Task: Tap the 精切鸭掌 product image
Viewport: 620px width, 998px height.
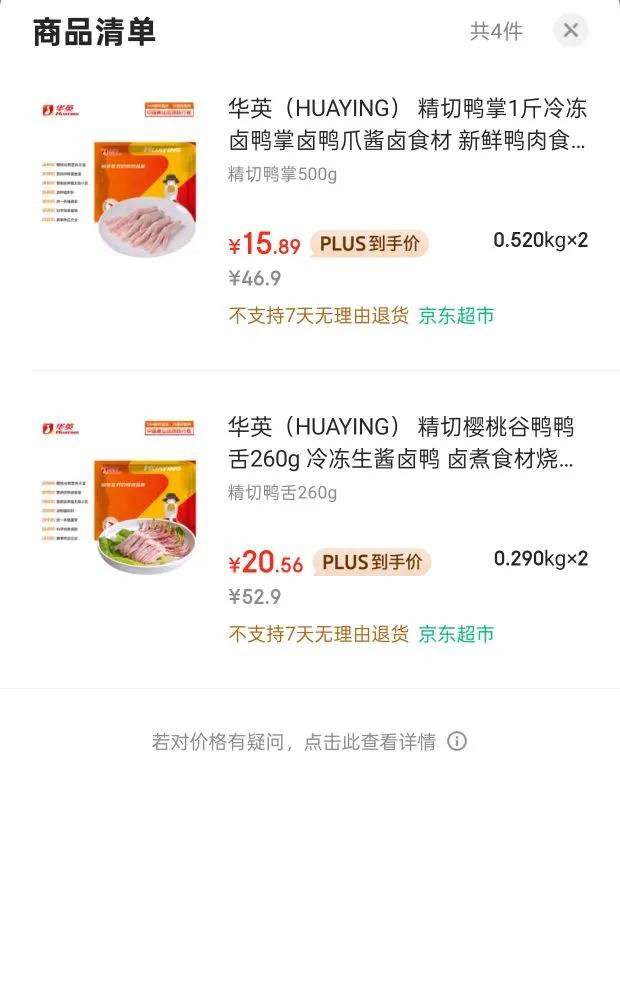Action: 118,178
